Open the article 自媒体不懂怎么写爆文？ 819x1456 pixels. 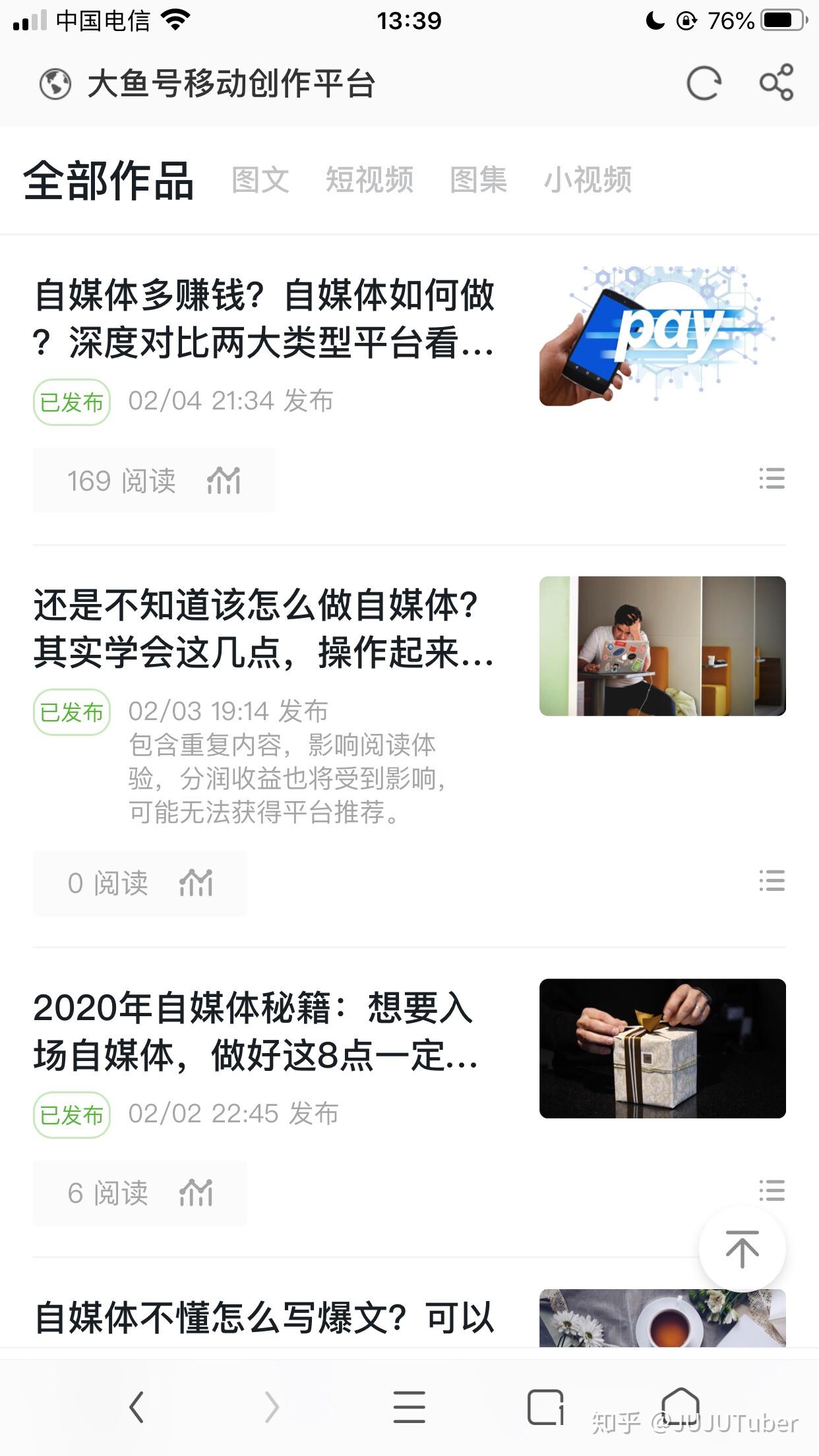coord(264,1318)
